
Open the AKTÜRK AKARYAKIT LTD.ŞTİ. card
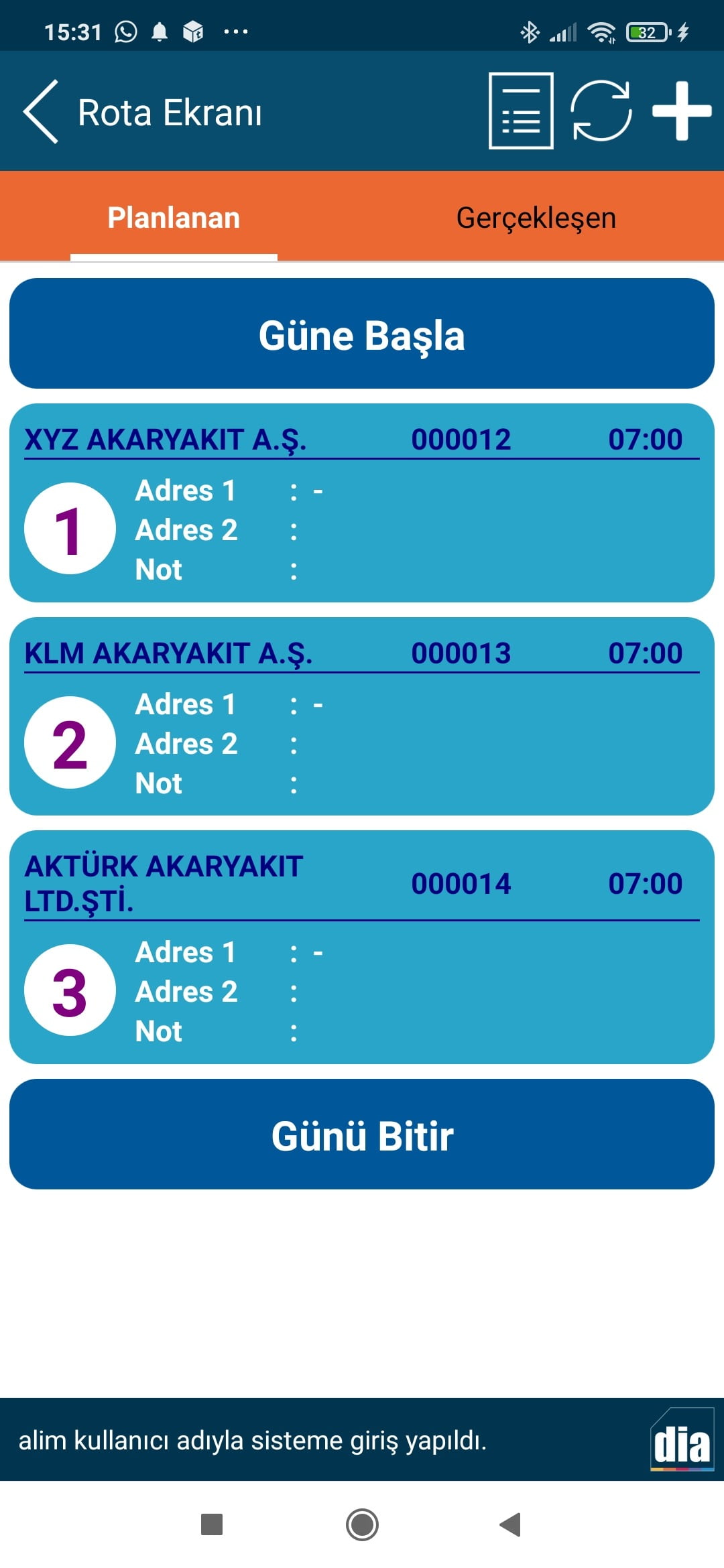pyautogui.click(x=362, y=947)
